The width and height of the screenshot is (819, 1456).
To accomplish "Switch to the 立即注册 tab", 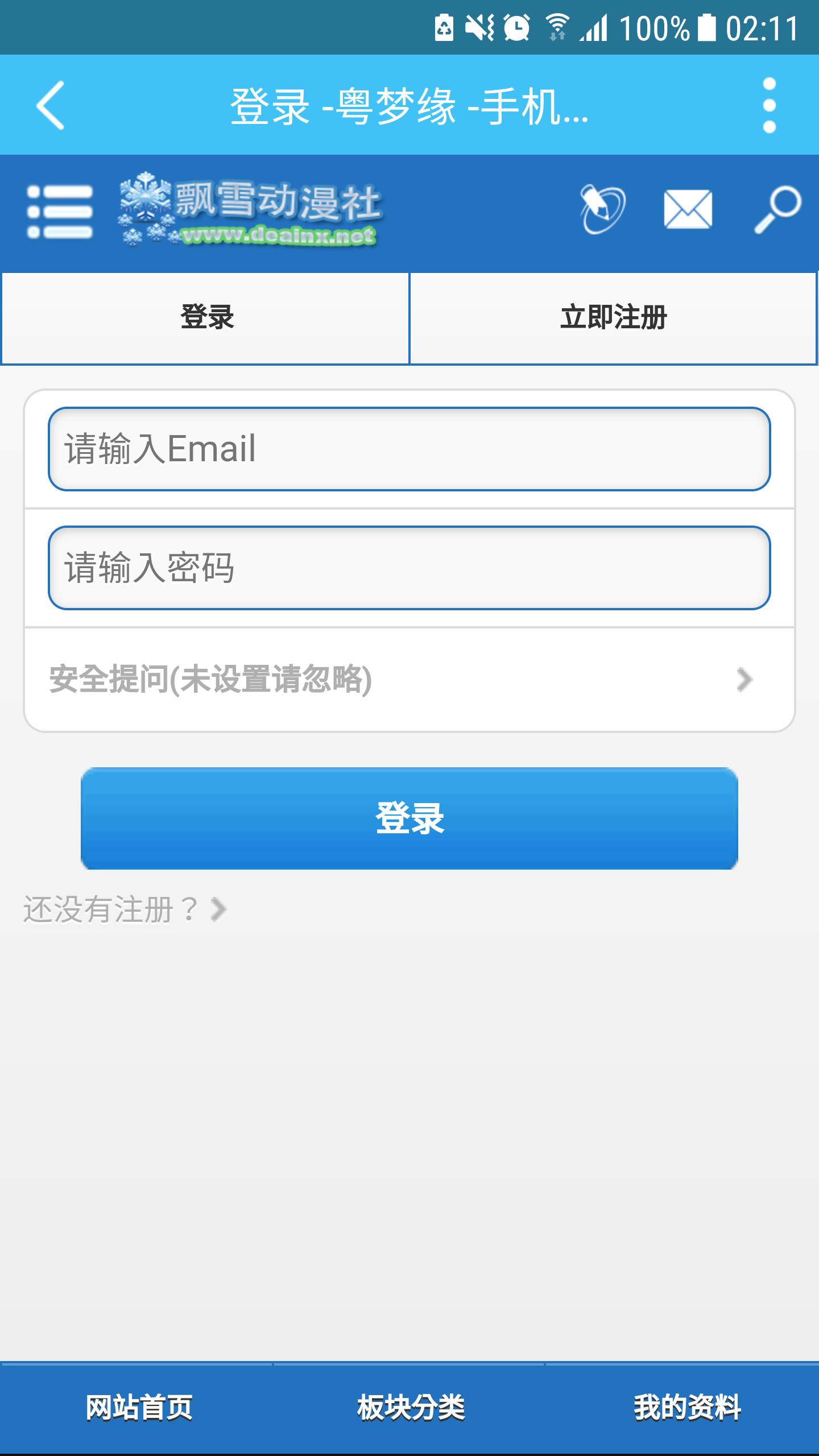I will pyautogui.click(x=613, y=317).
